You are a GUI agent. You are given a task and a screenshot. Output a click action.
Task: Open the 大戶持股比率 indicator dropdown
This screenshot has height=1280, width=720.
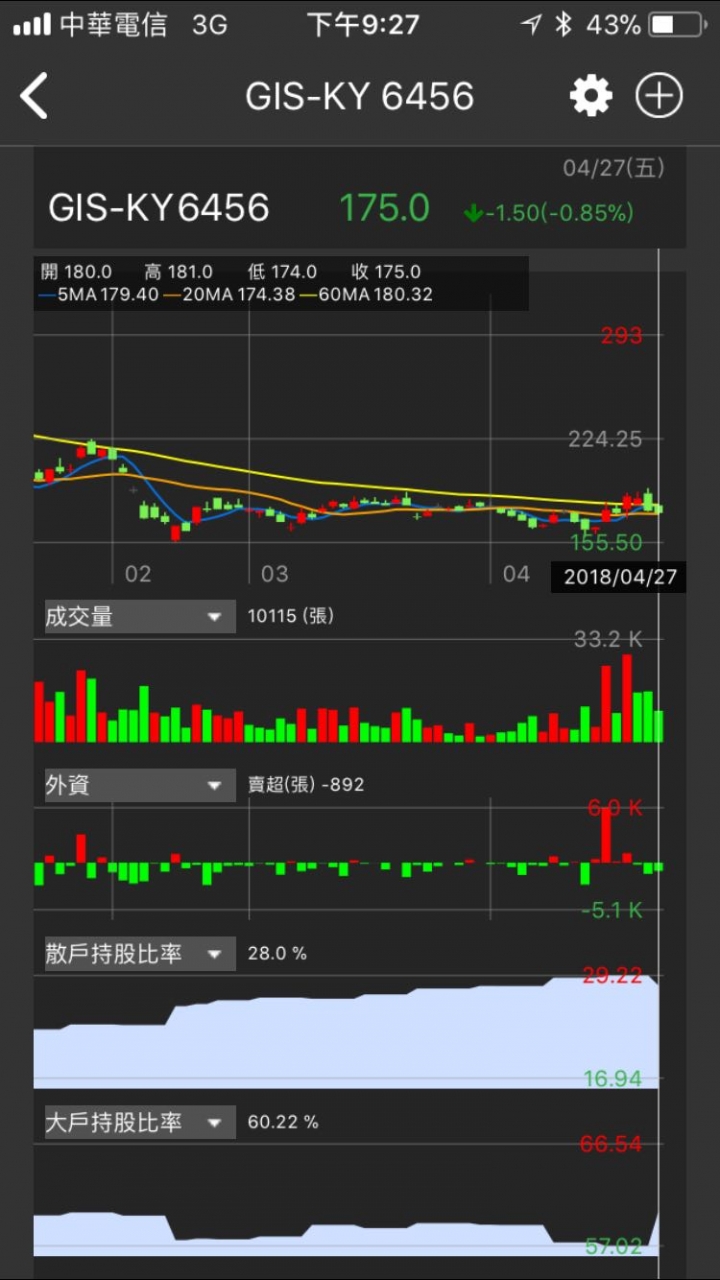click(x=139, y=1122)
